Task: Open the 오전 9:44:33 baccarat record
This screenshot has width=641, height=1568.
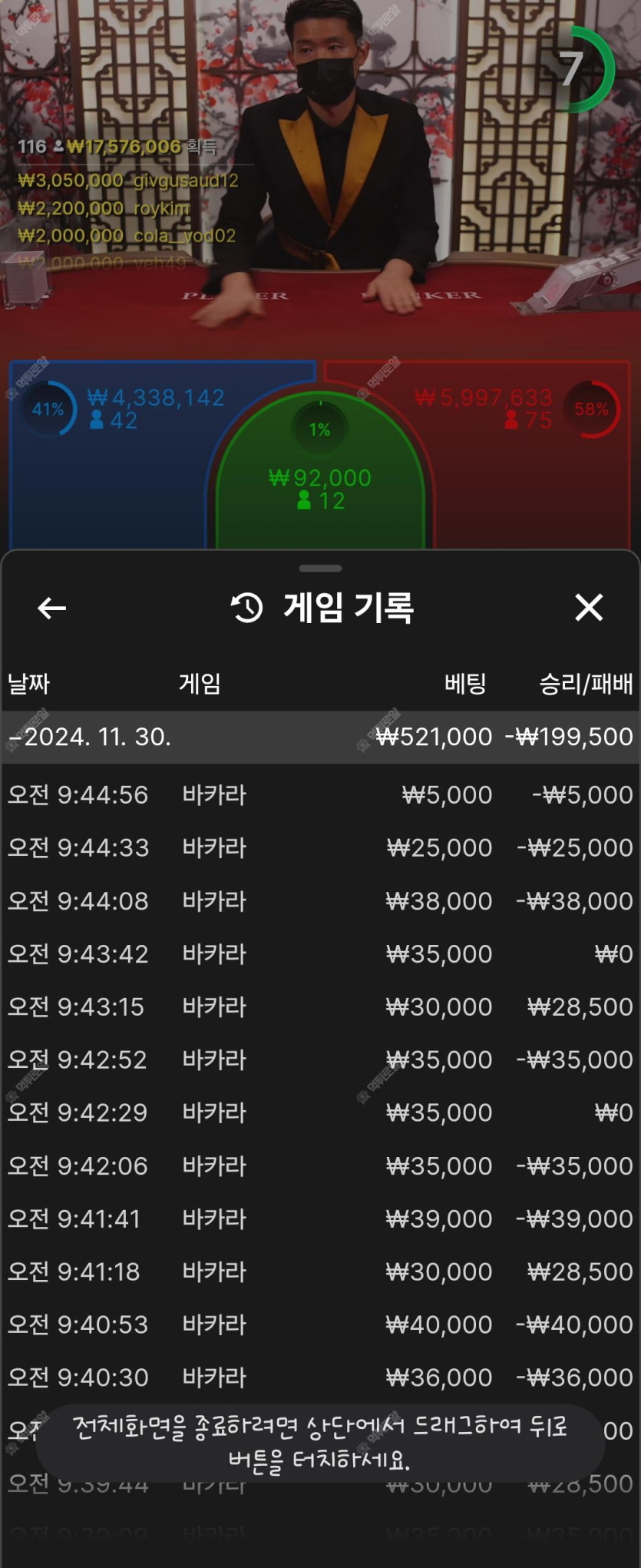Action: point(320,847)
